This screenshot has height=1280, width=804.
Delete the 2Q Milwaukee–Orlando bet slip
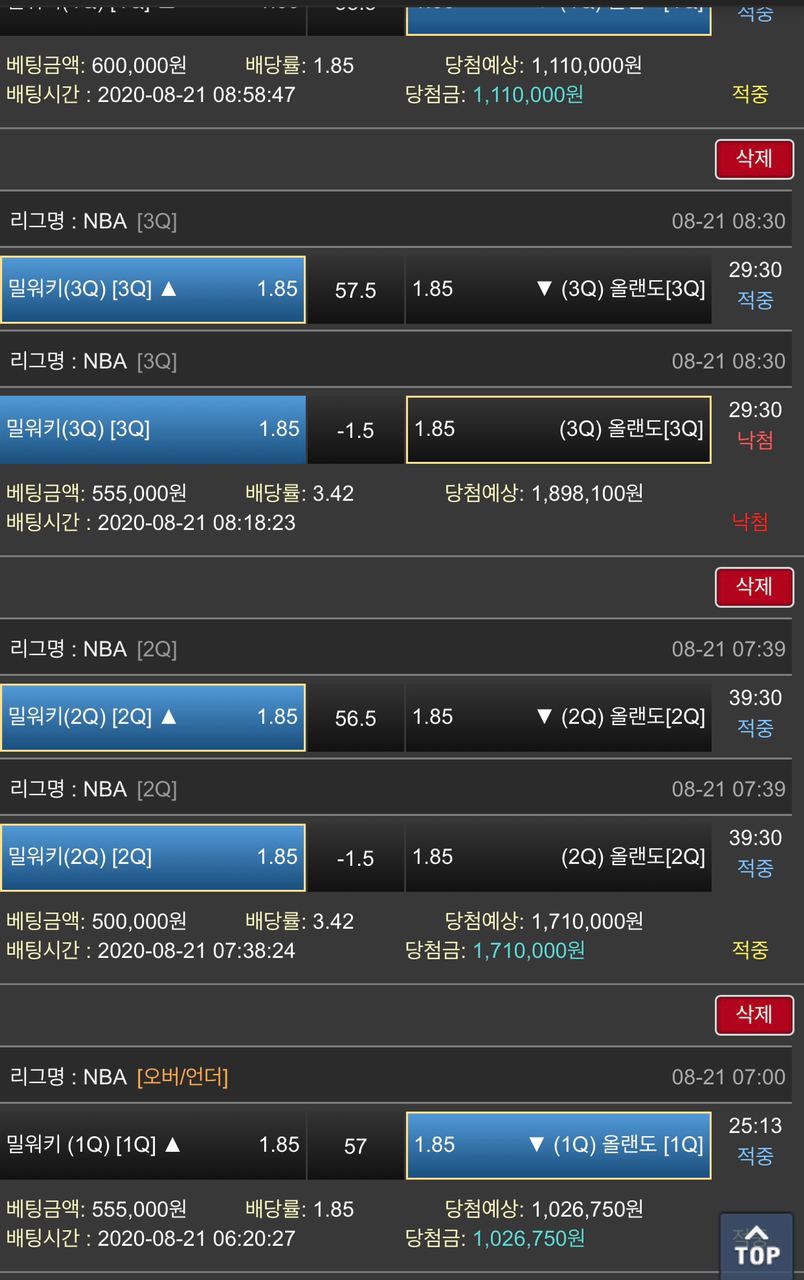pos(753,587)
